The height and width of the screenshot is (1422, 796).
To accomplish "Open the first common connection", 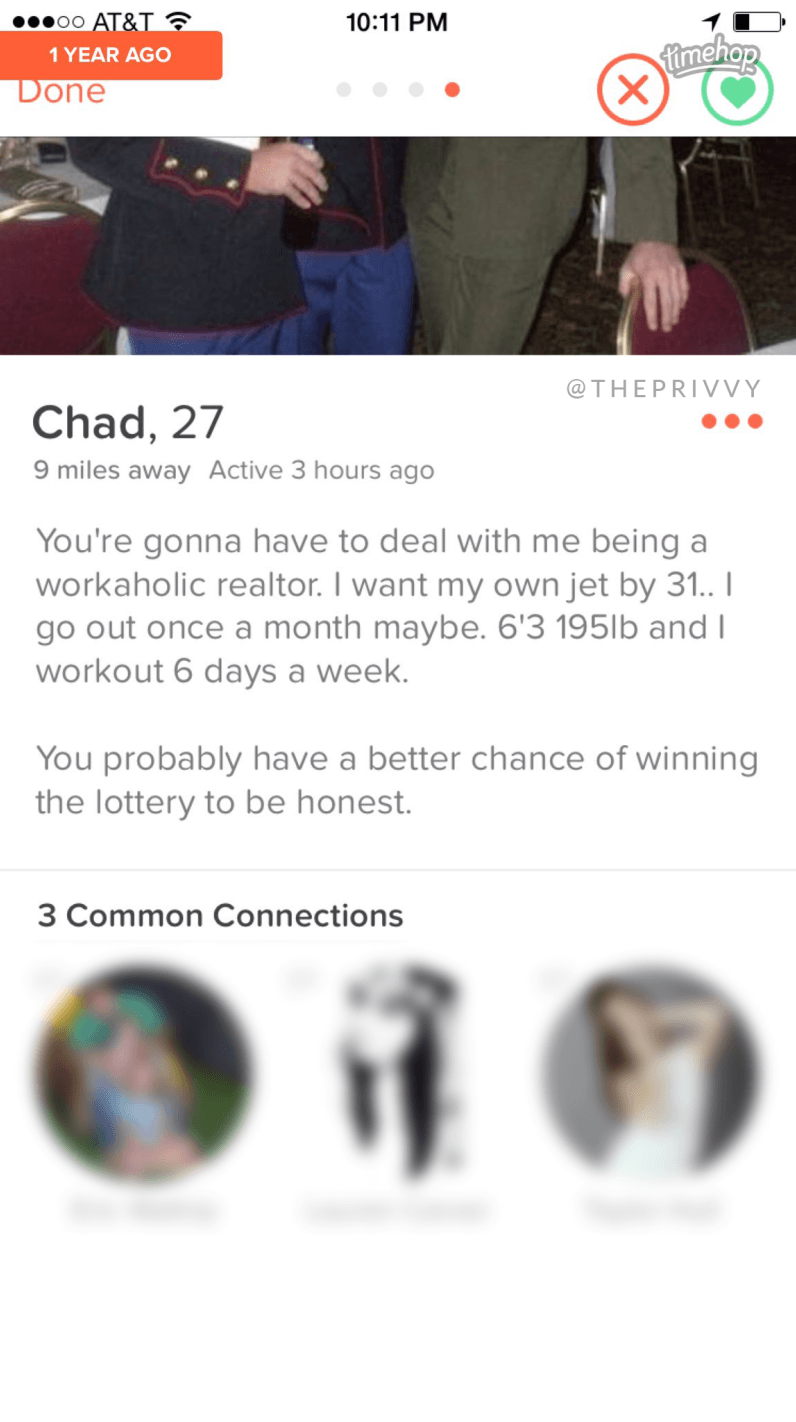I will point(142,1073).
